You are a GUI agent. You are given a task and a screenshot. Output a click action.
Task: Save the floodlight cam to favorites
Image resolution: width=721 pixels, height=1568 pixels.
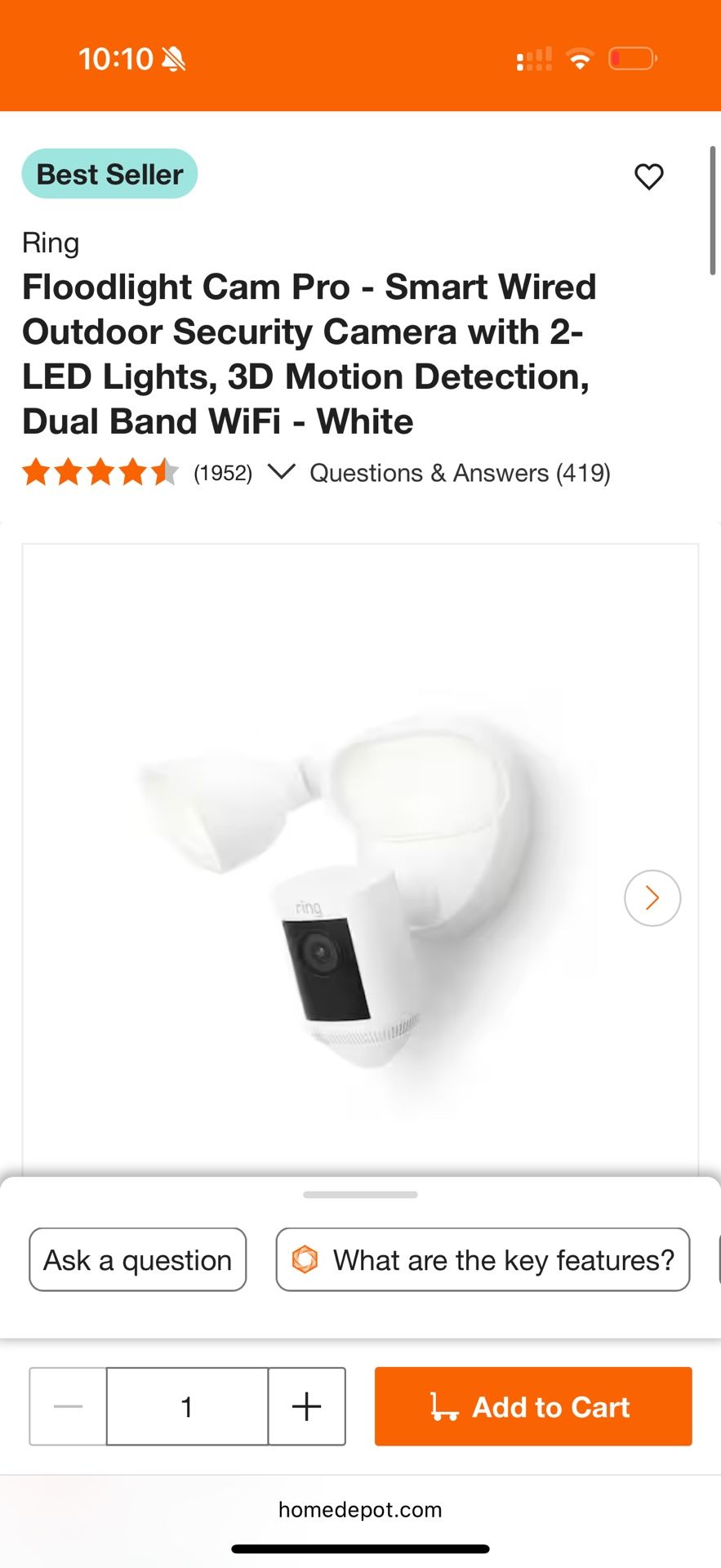click(648, 176)
